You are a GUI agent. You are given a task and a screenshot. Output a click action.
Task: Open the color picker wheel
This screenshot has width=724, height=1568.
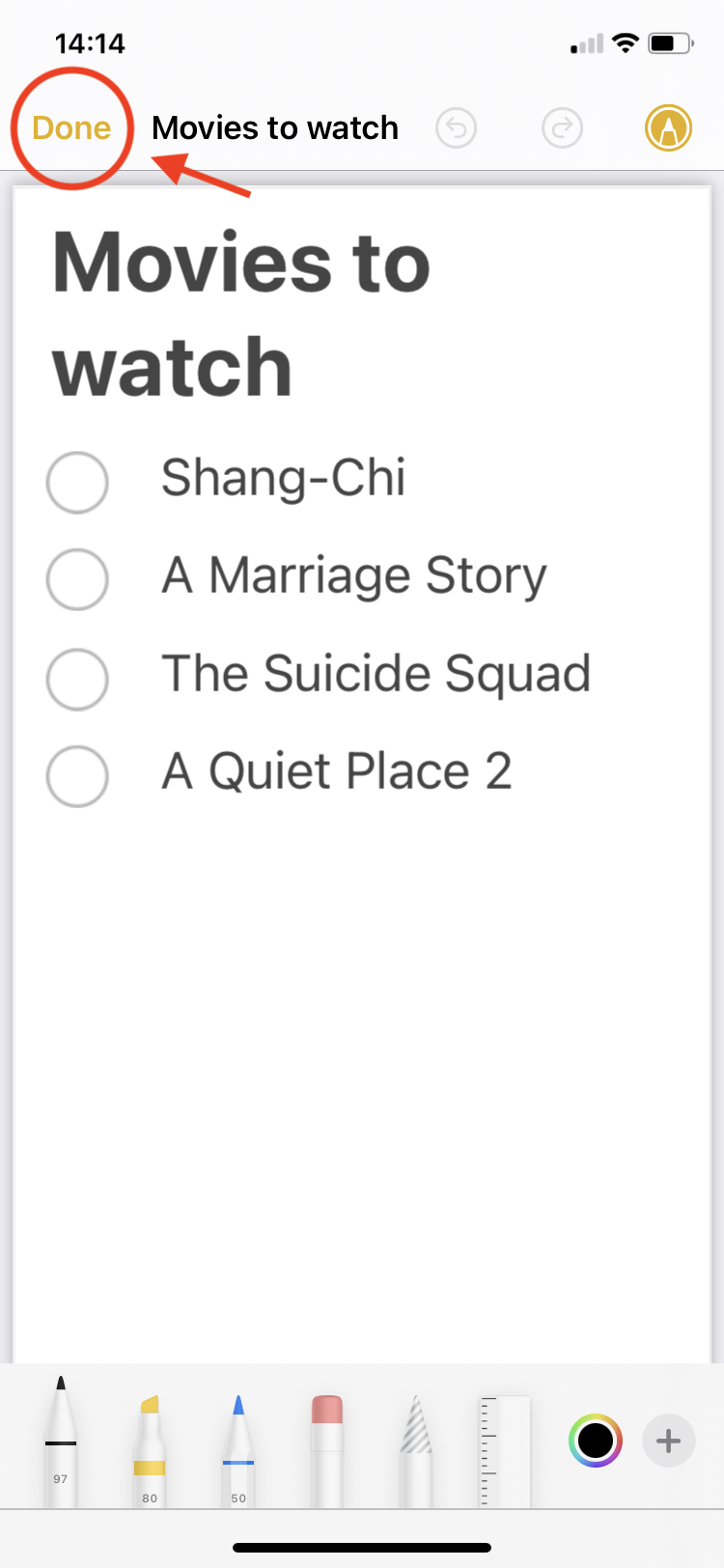tap(596, 1442)
